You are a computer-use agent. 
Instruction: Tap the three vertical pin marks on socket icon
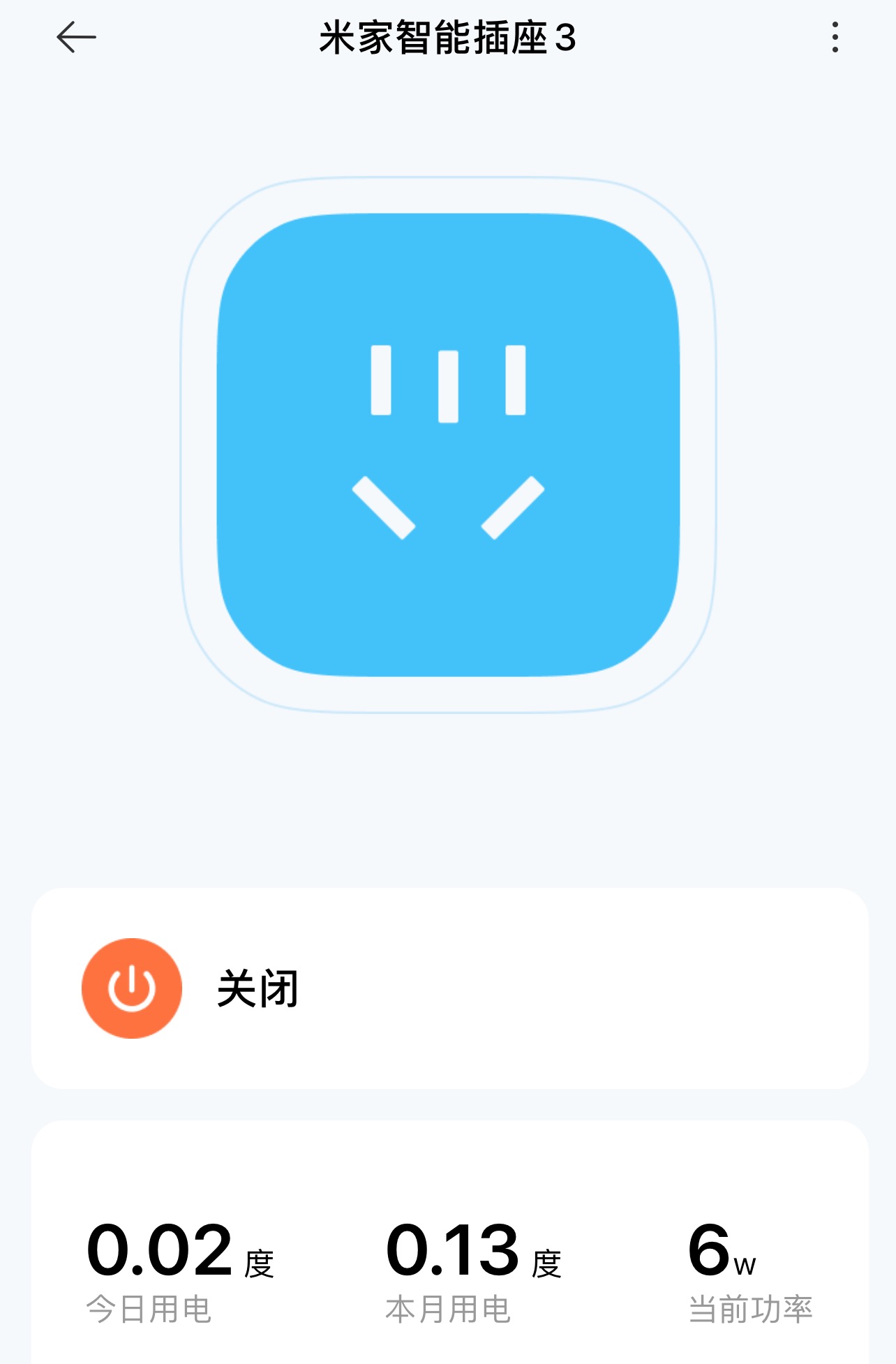point(447,384)
